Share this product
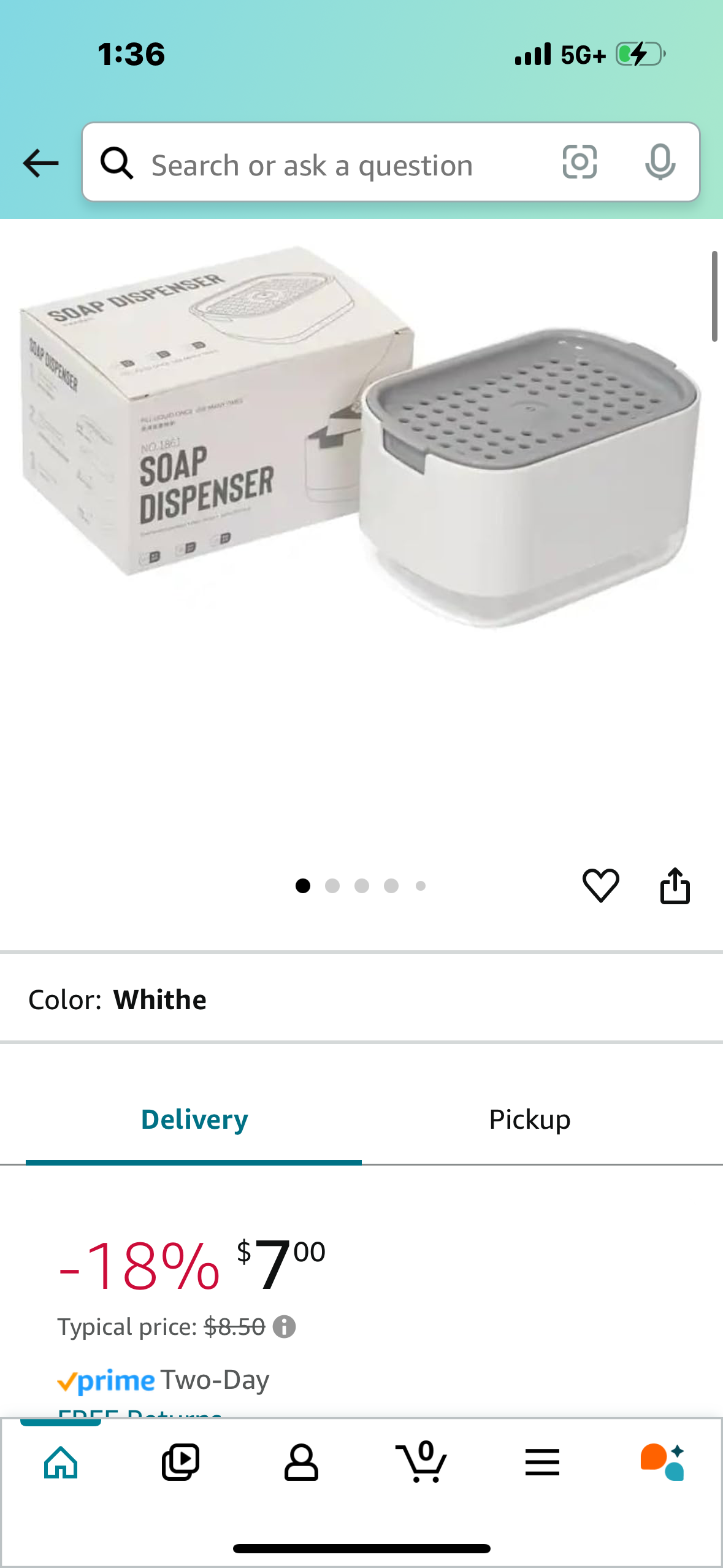The height and width of the screenshot is (1568, 723). 675,885
